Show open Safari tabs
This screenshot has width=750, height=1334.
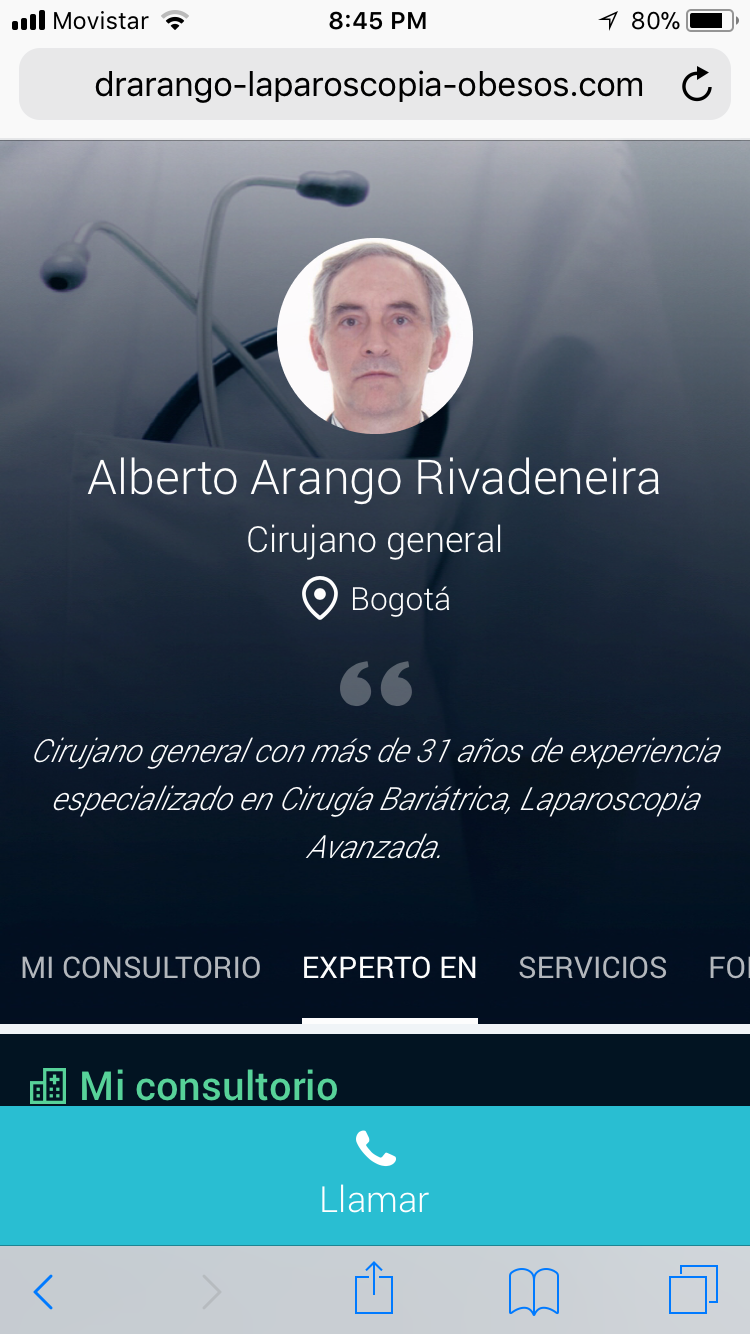click(693, 1290)
